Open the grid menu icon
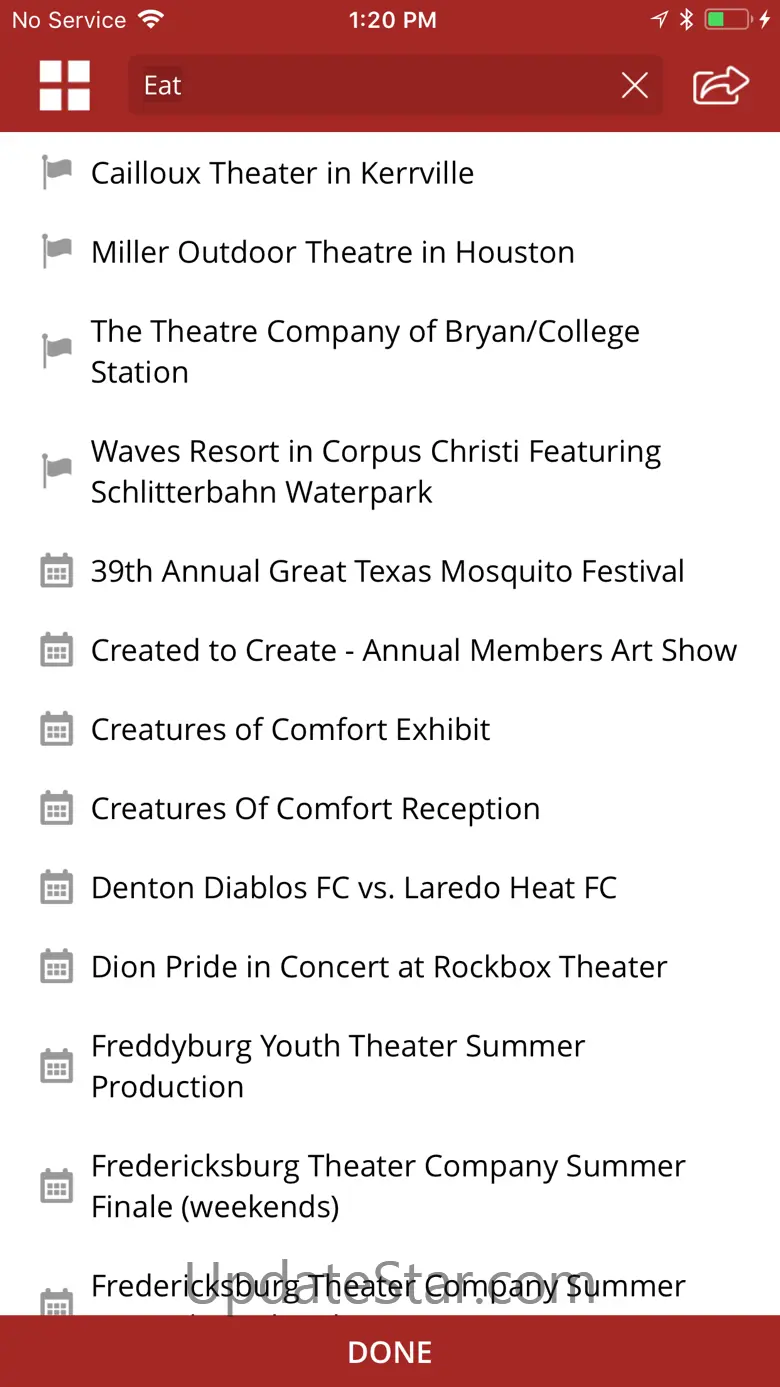Screen dimensions: 780x1387 pyautogui.click(x=65, y=85)
